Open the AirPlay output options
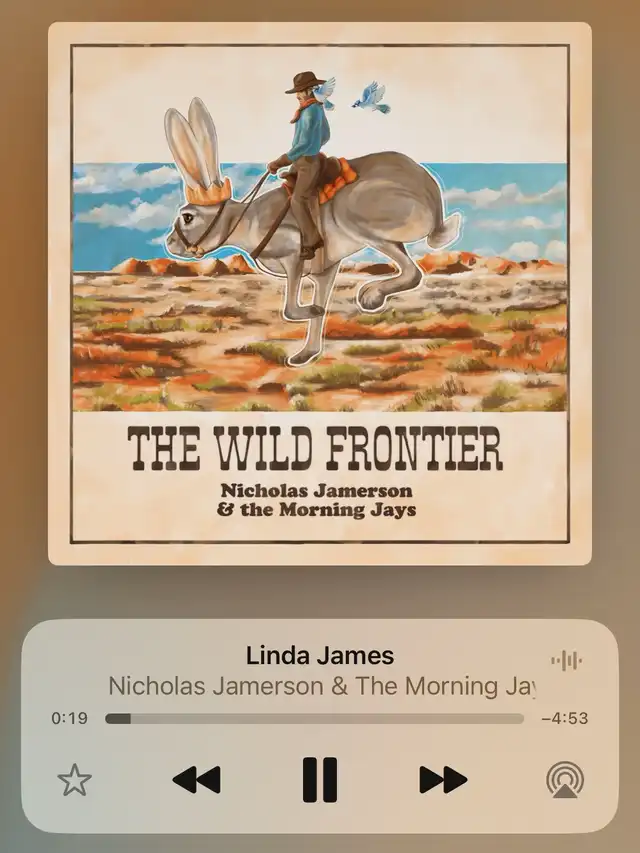 [565, 780]
